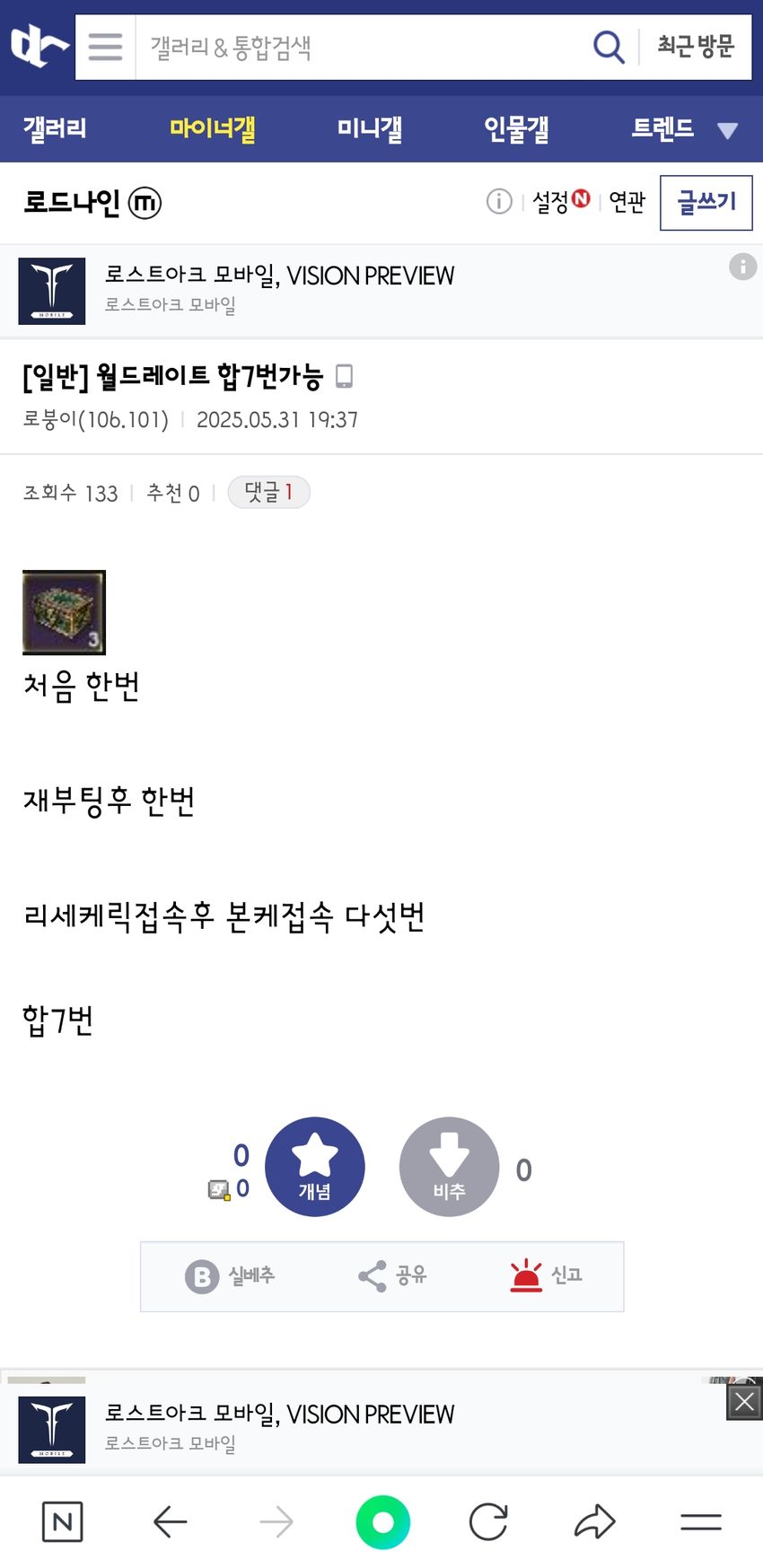Share this post via 공유
The width and height of the screenshot is (763, 1568).
coord(392,1275)
